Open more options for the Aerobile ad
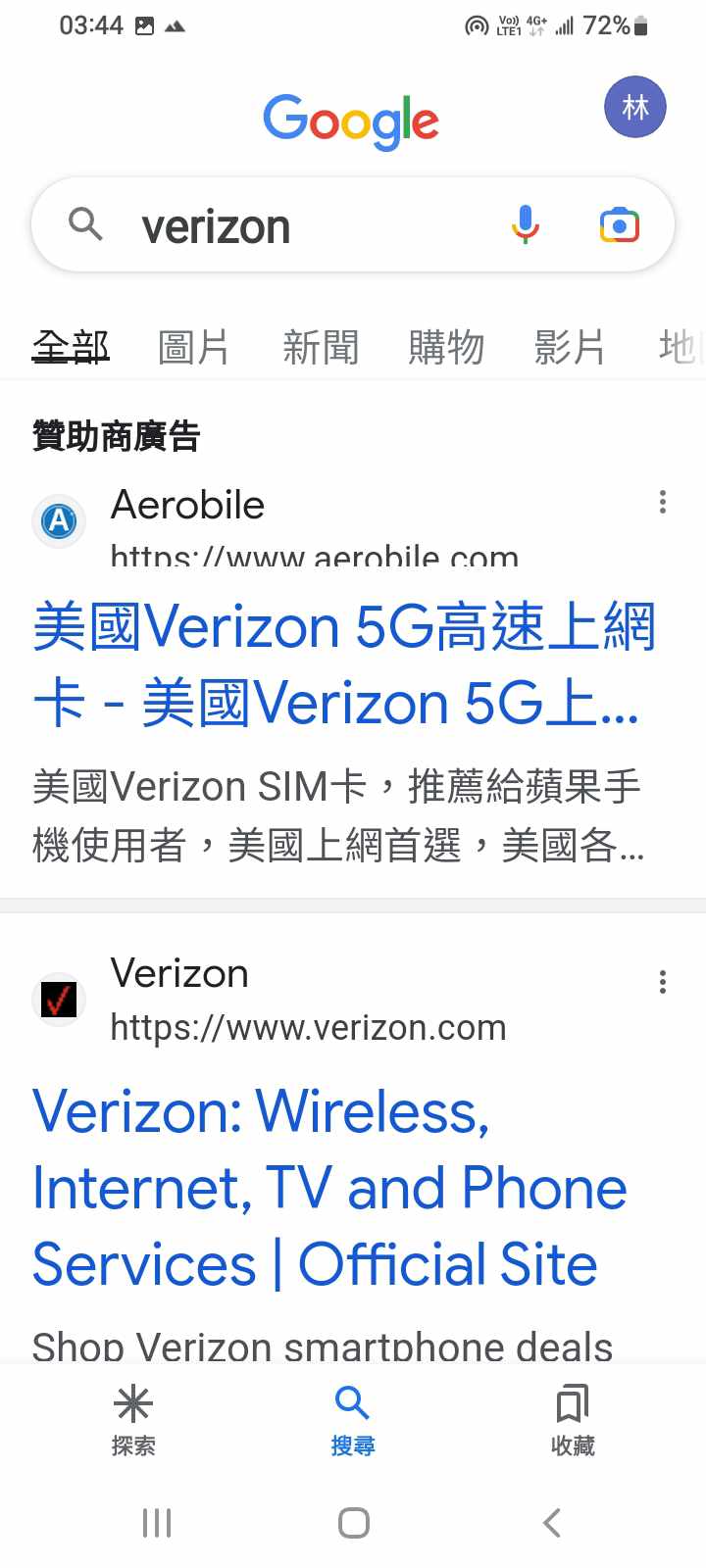The width and height of the screenshot is (706, 1568). (663, 502)
